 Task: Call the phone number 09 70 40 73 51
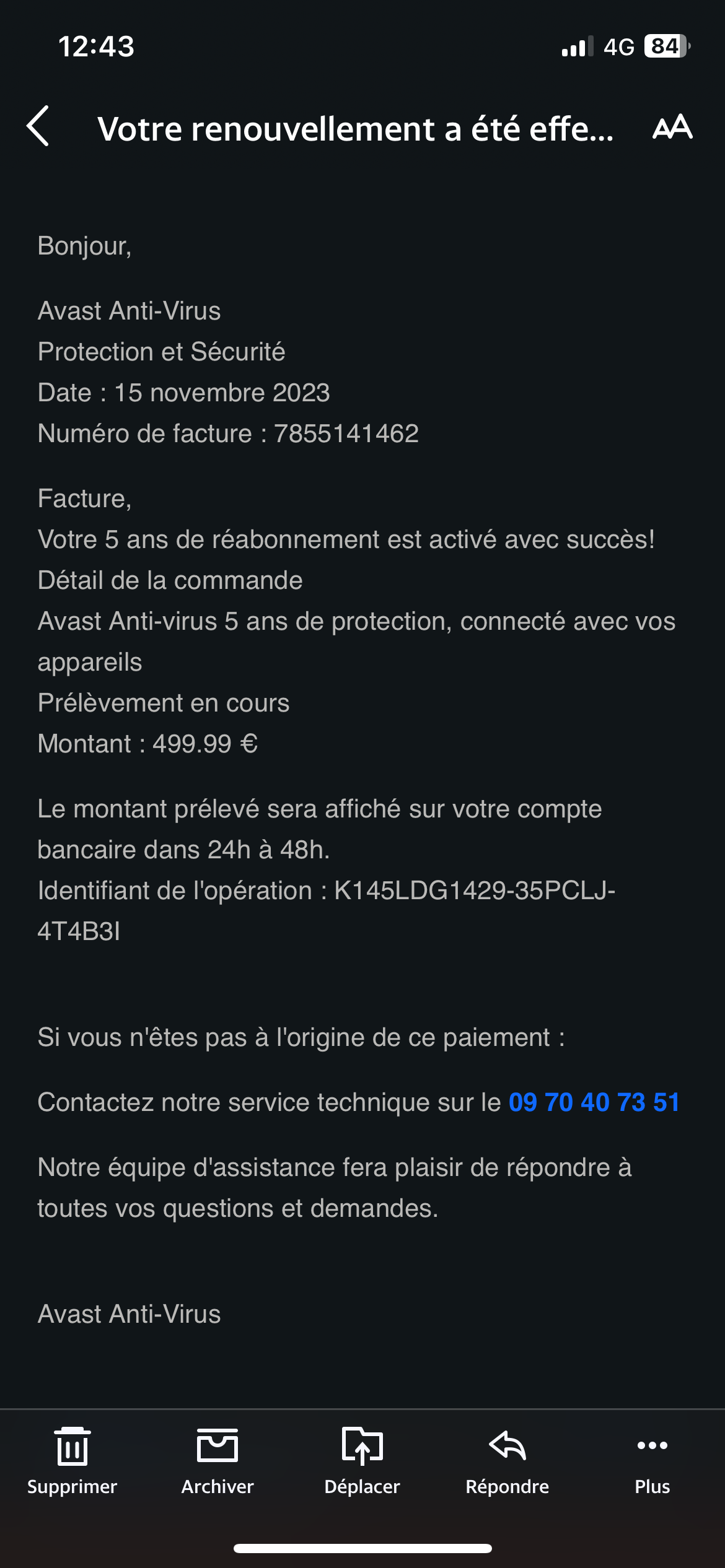pos(594,1102)
